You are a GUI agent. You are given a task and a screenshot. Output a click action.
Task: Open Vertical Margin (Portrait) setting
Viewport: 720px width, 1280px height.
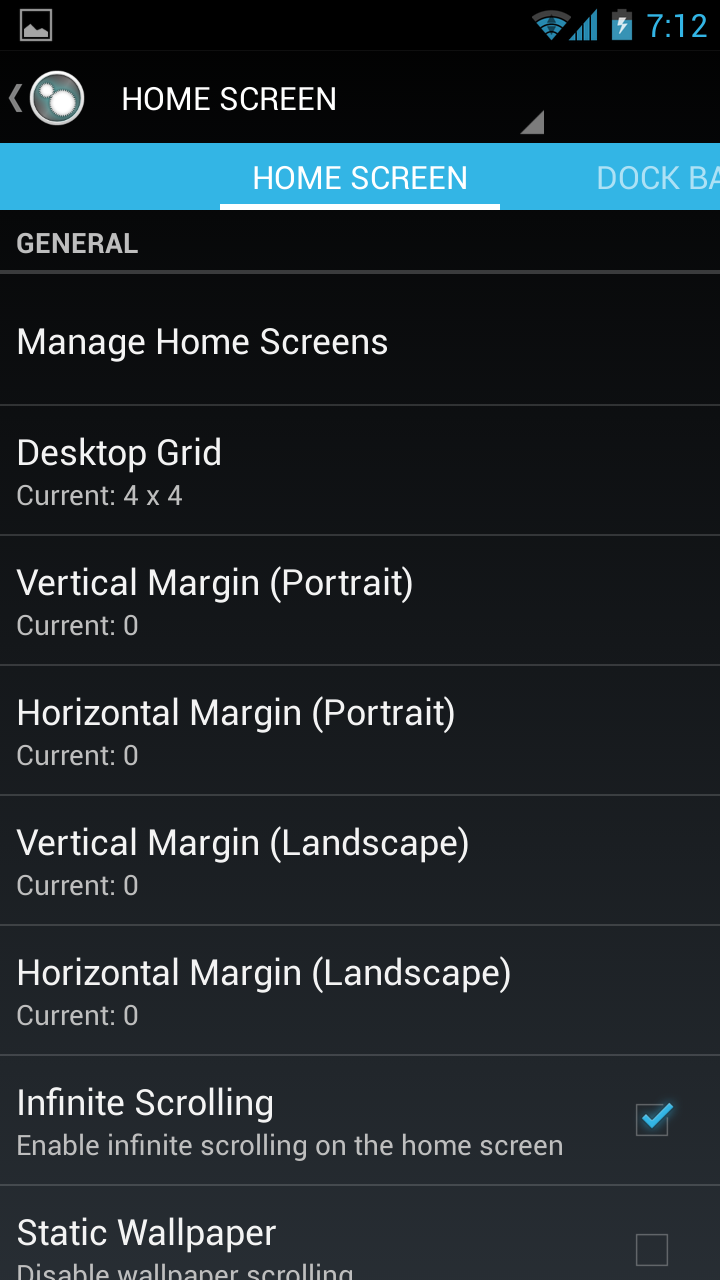point(360,600)
